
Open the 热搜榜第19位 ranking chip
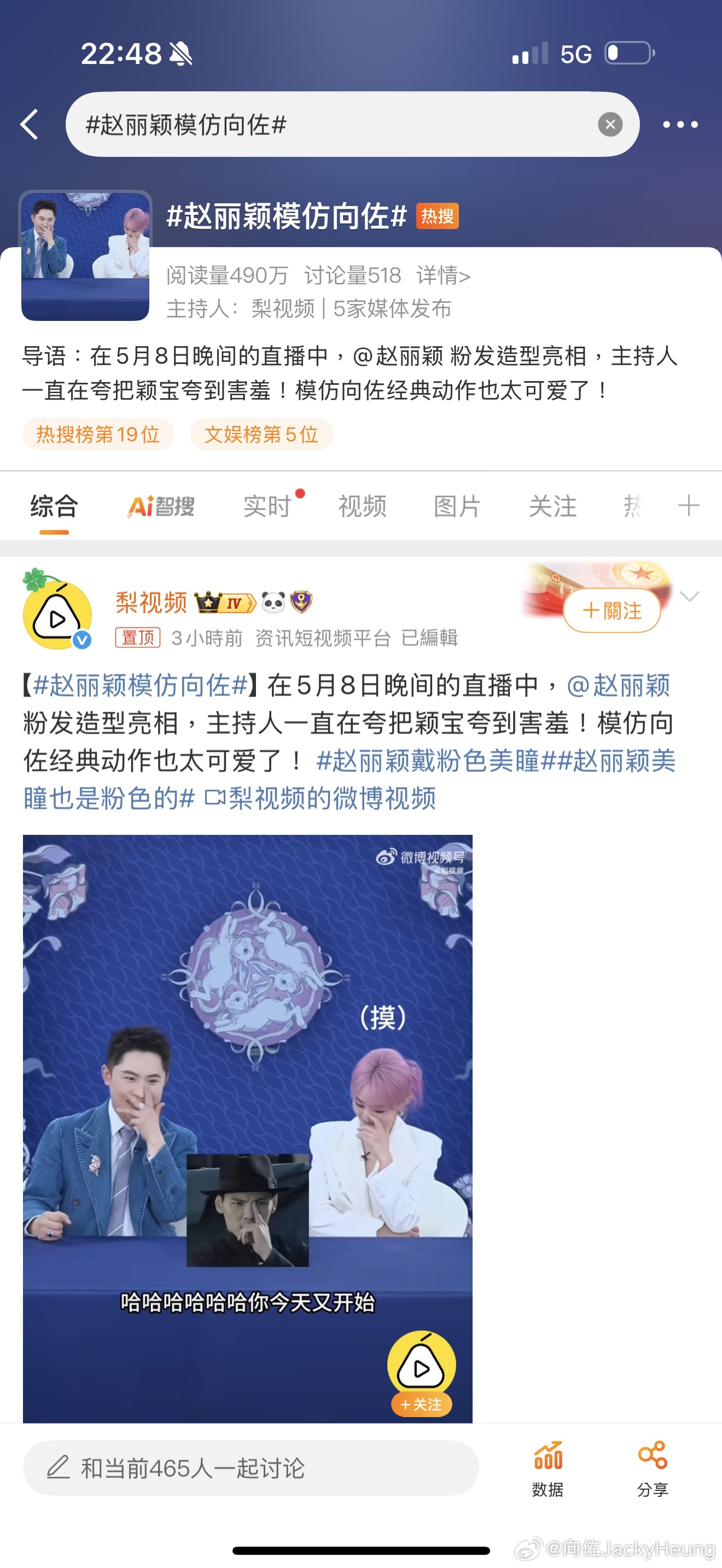tap(98, 434)
